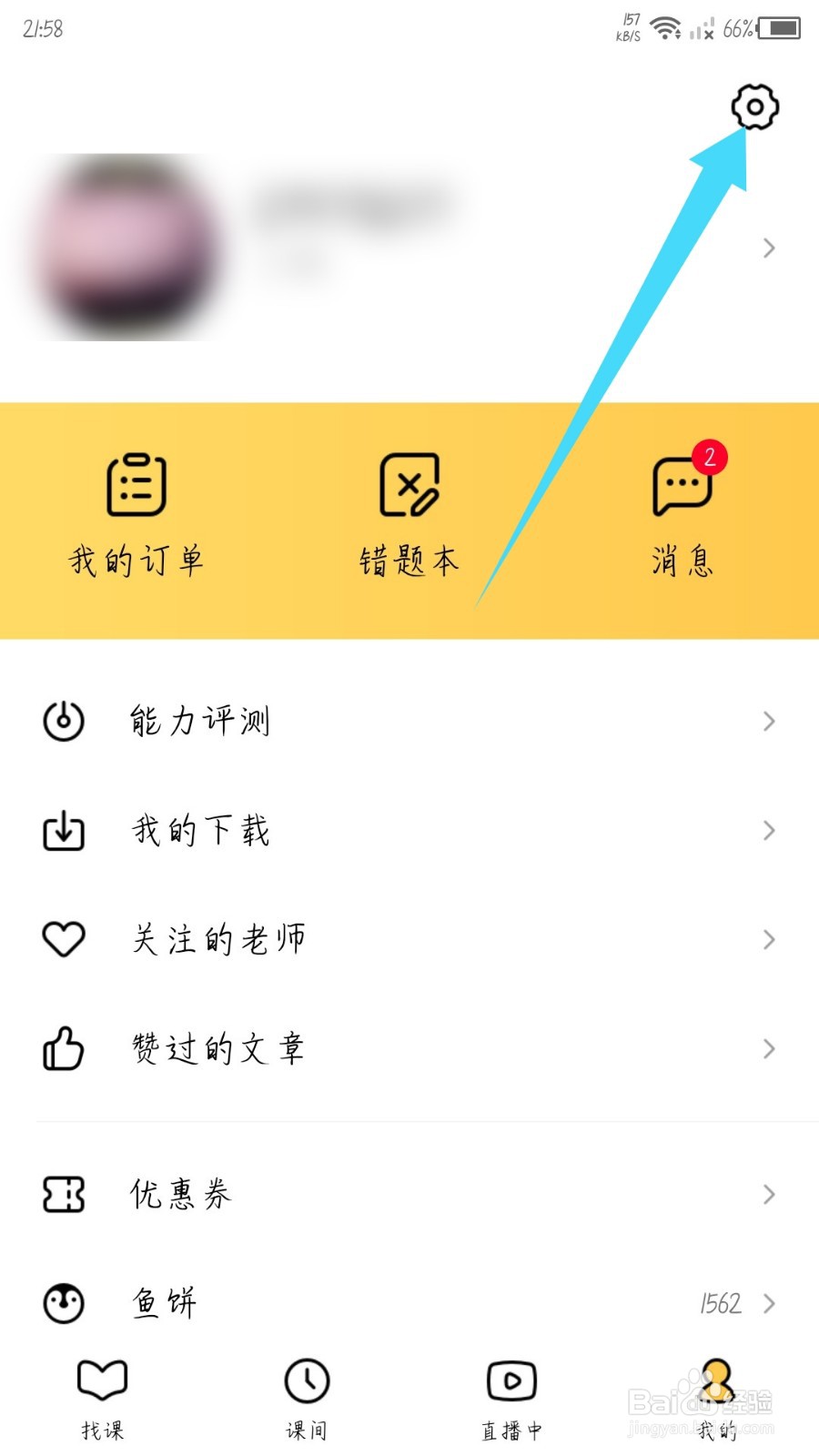Open 能力评测 via its right arrow

click(x=769, y=721)
